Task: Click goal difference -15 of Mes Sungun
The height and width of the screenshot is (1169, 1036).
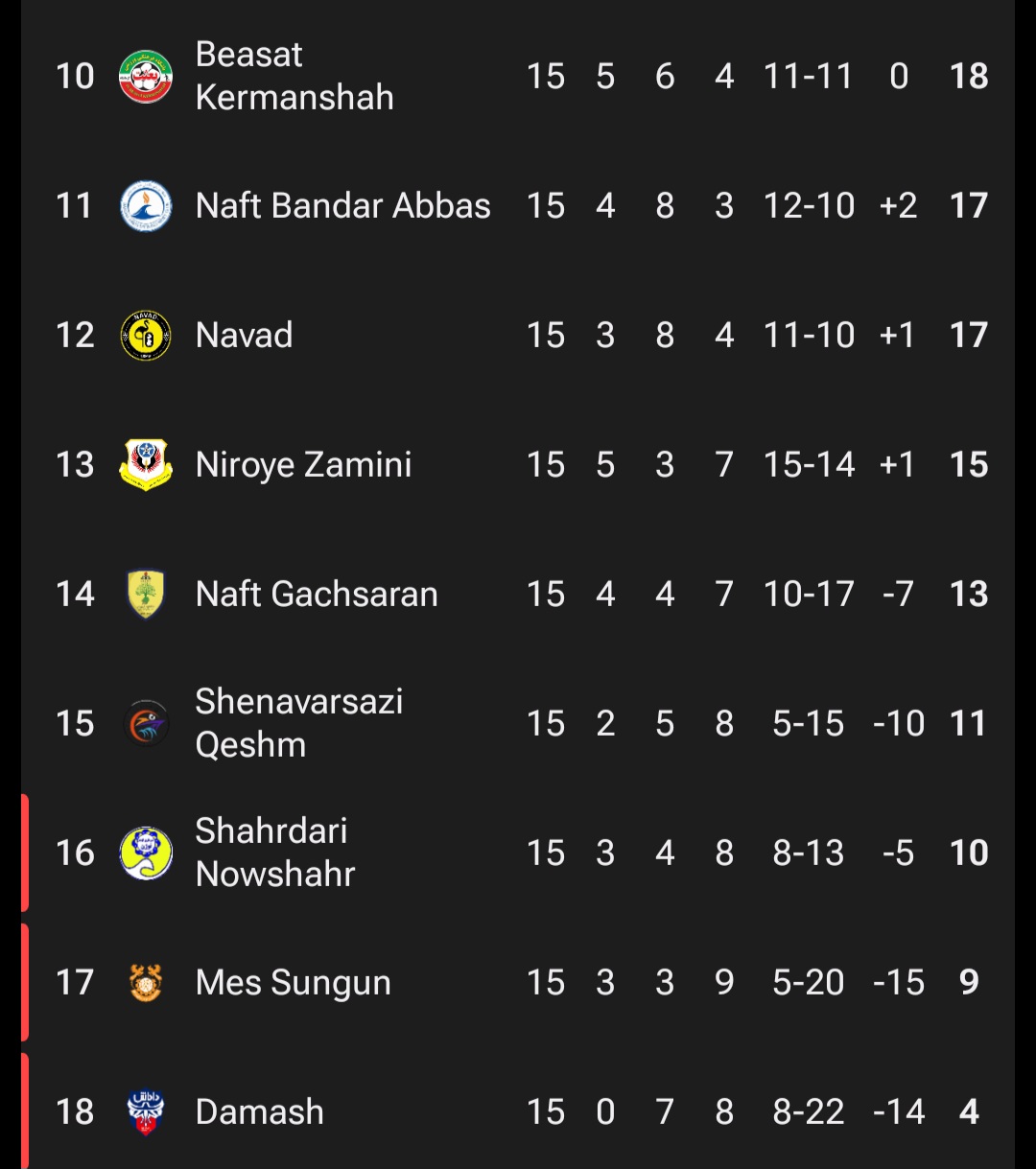Action: tap(898, 982)
